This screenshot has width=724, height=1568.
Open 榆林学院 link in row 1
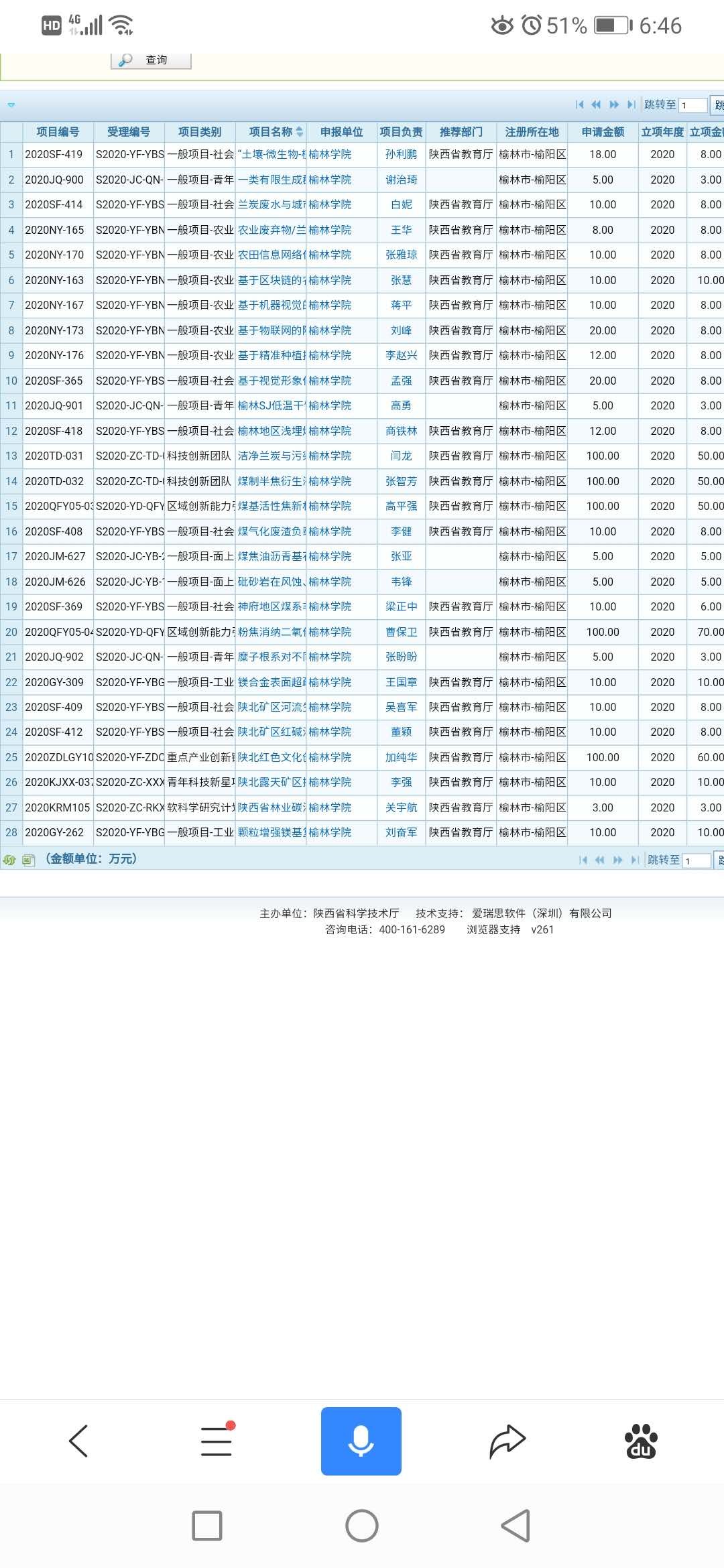coord(330,154)
